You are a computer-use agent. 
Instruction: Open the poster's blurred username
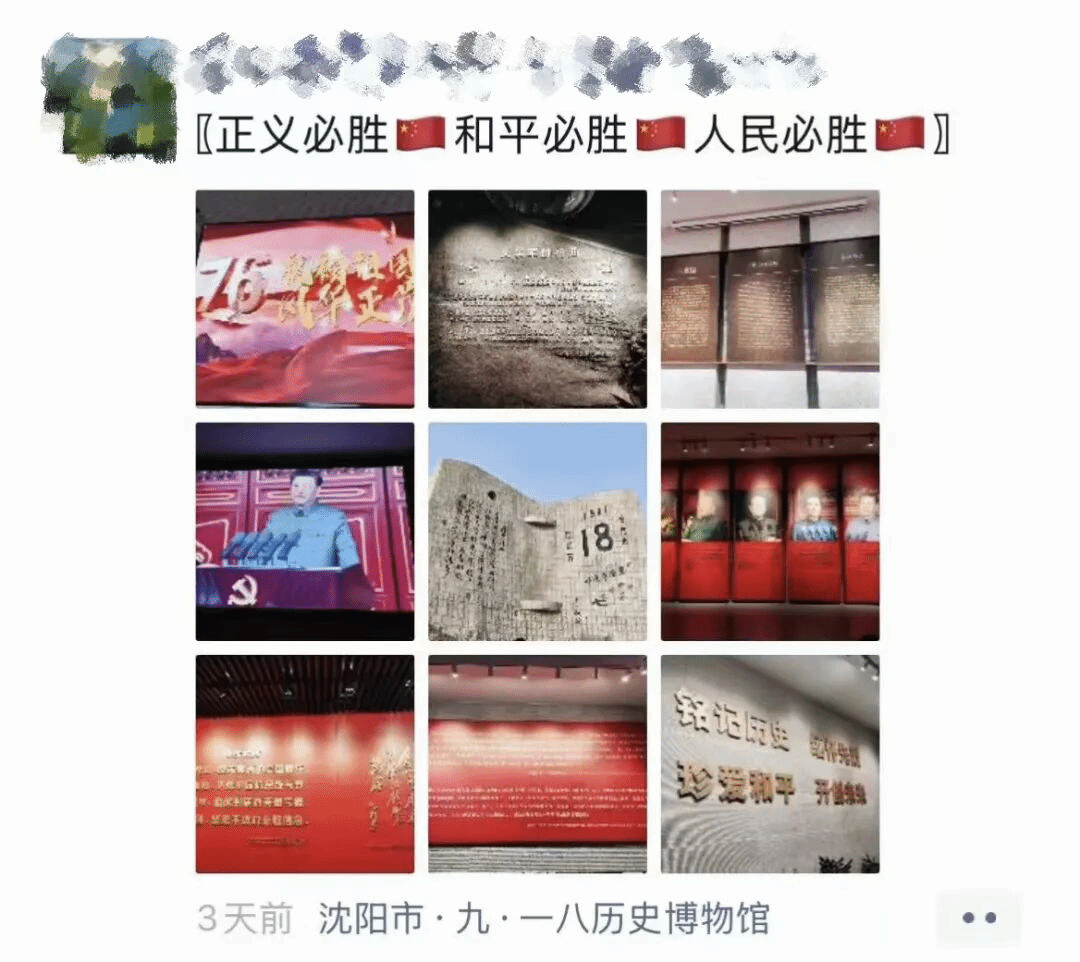pyautogui.click(x=505, y=62)
